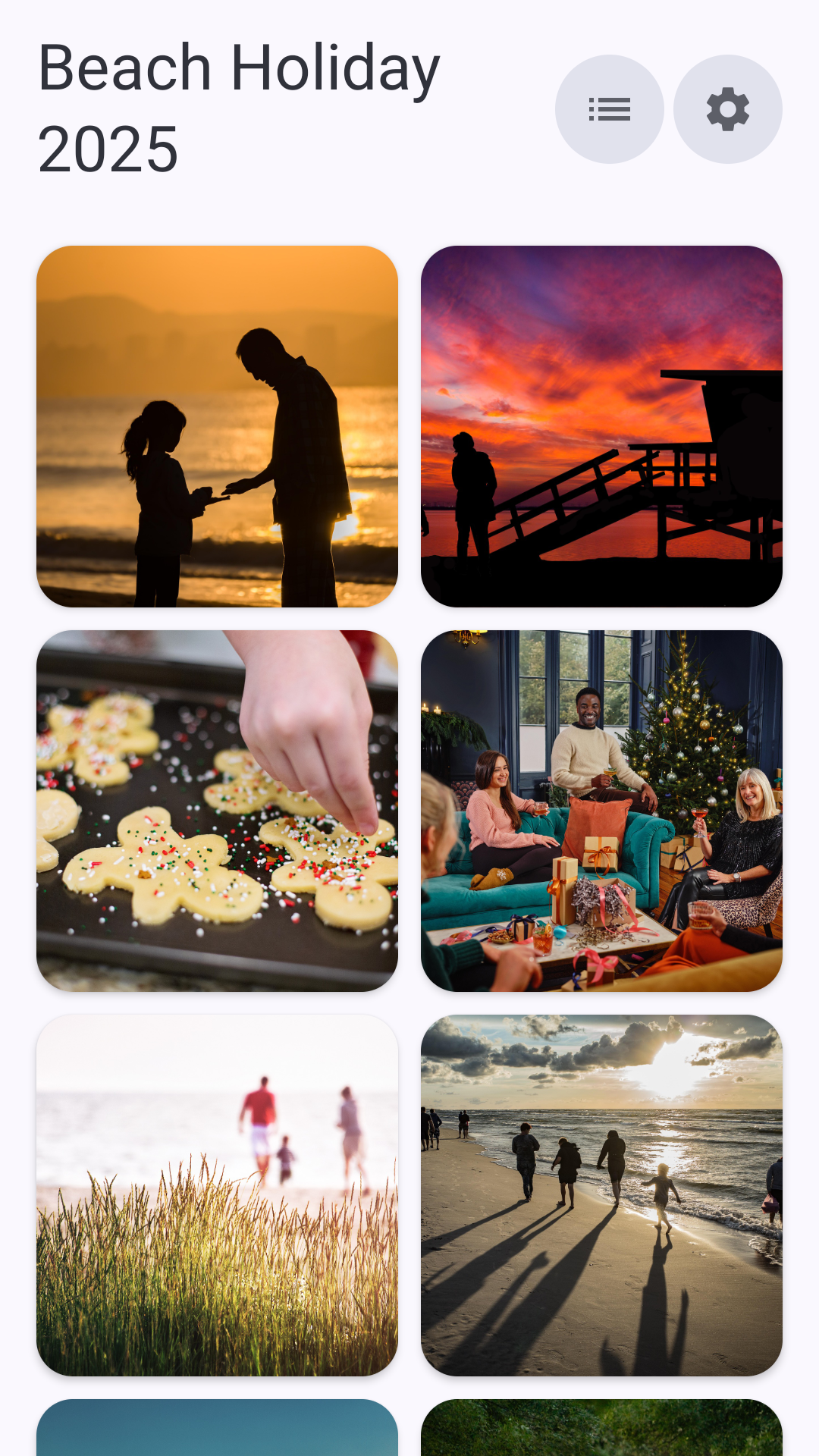Switch to list view

(x=609, y=109)
